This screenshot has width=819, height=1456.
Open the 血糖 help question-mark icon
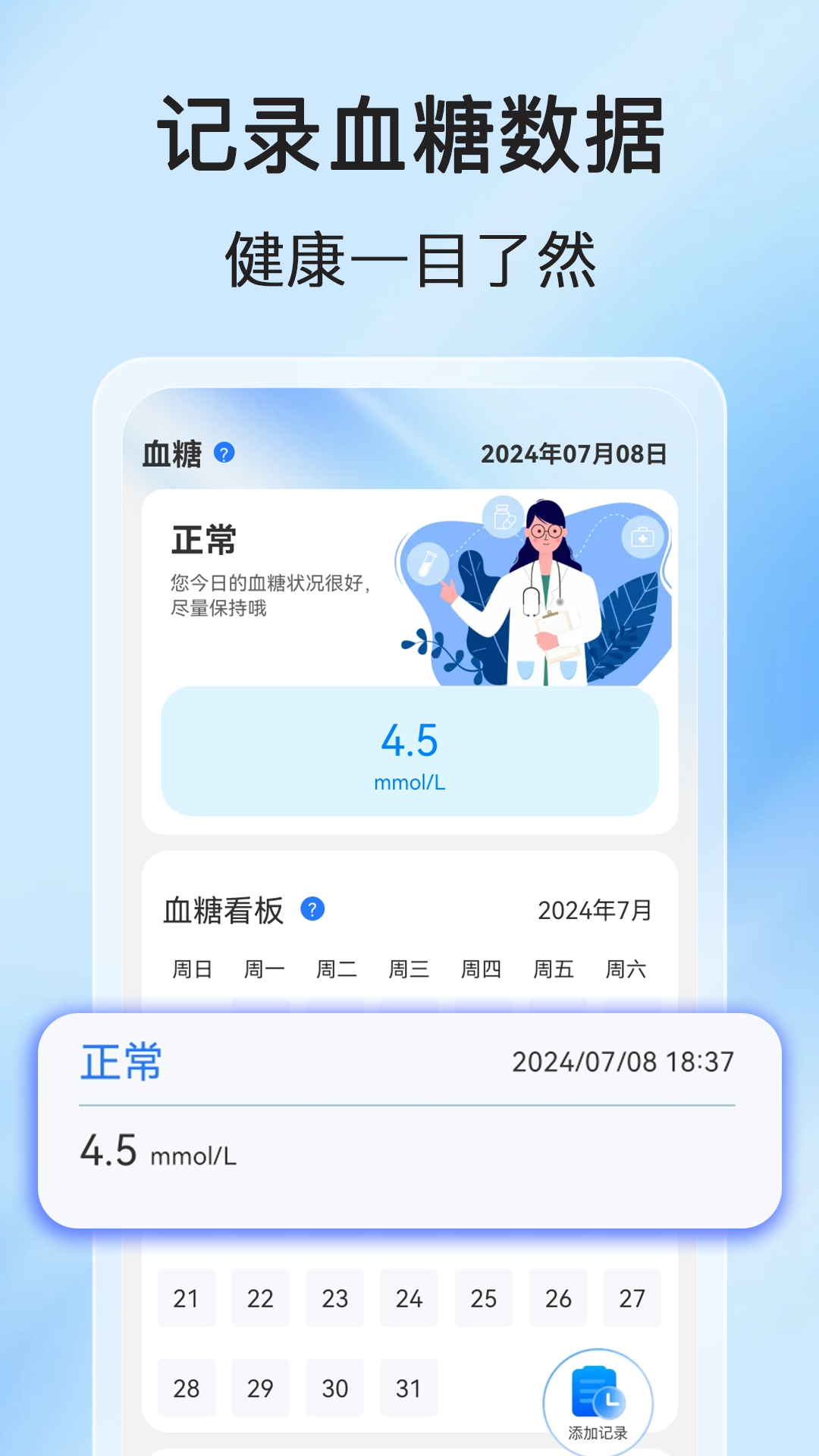(x=224, y=453)
